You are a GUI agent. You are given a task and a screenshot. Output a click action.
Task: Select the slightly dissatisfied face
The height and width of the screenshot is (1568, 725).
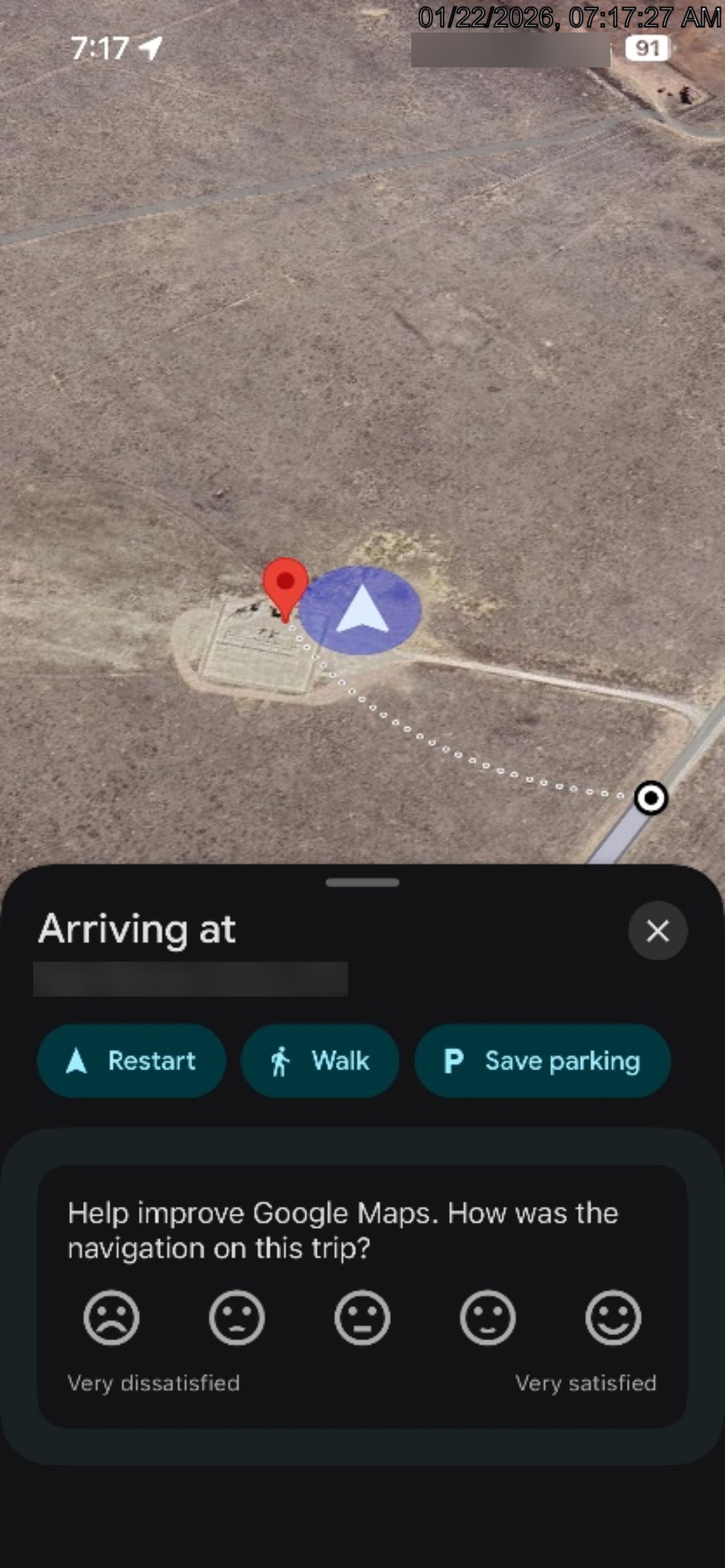[x=237, y=1318]
